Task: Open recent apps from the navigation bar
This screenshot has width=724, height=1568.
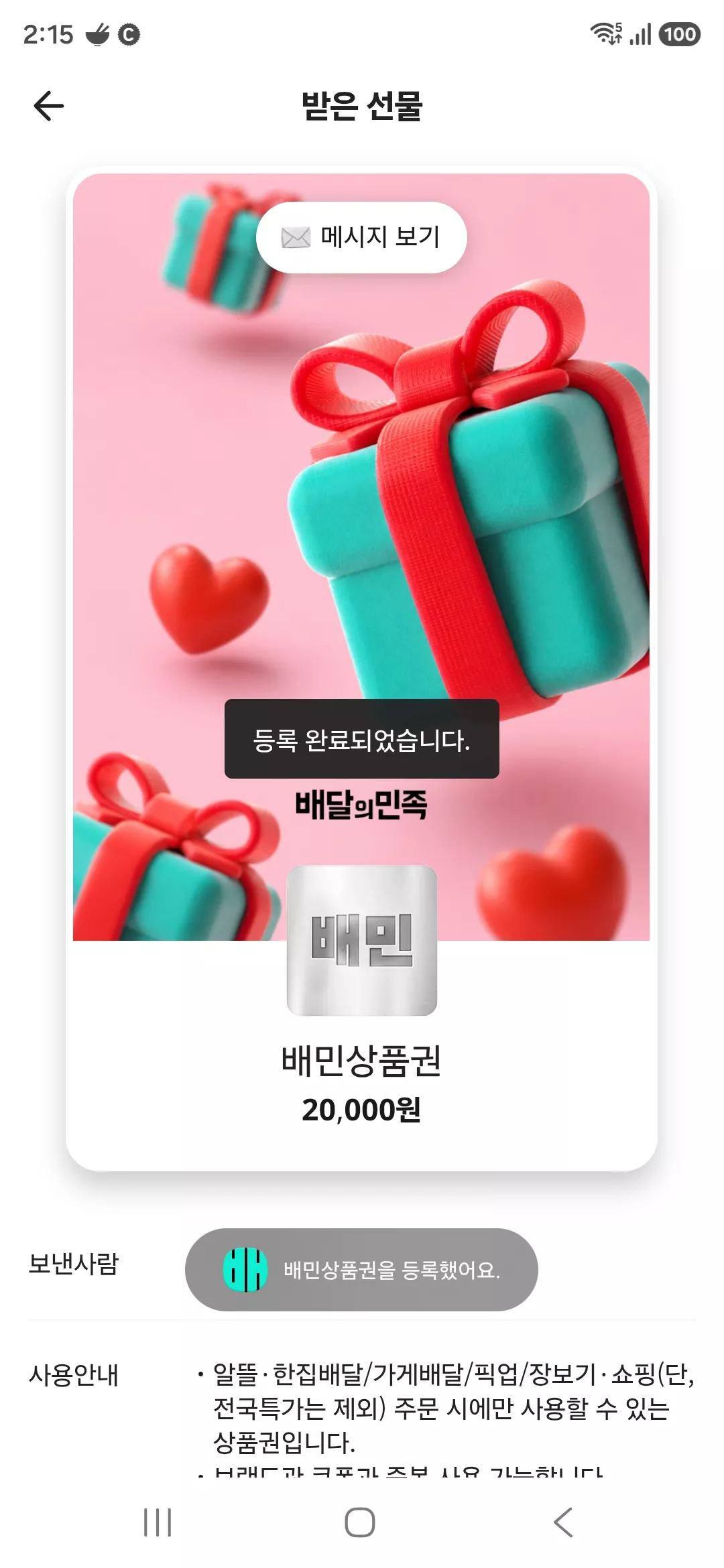Action: click(158, 1522)
